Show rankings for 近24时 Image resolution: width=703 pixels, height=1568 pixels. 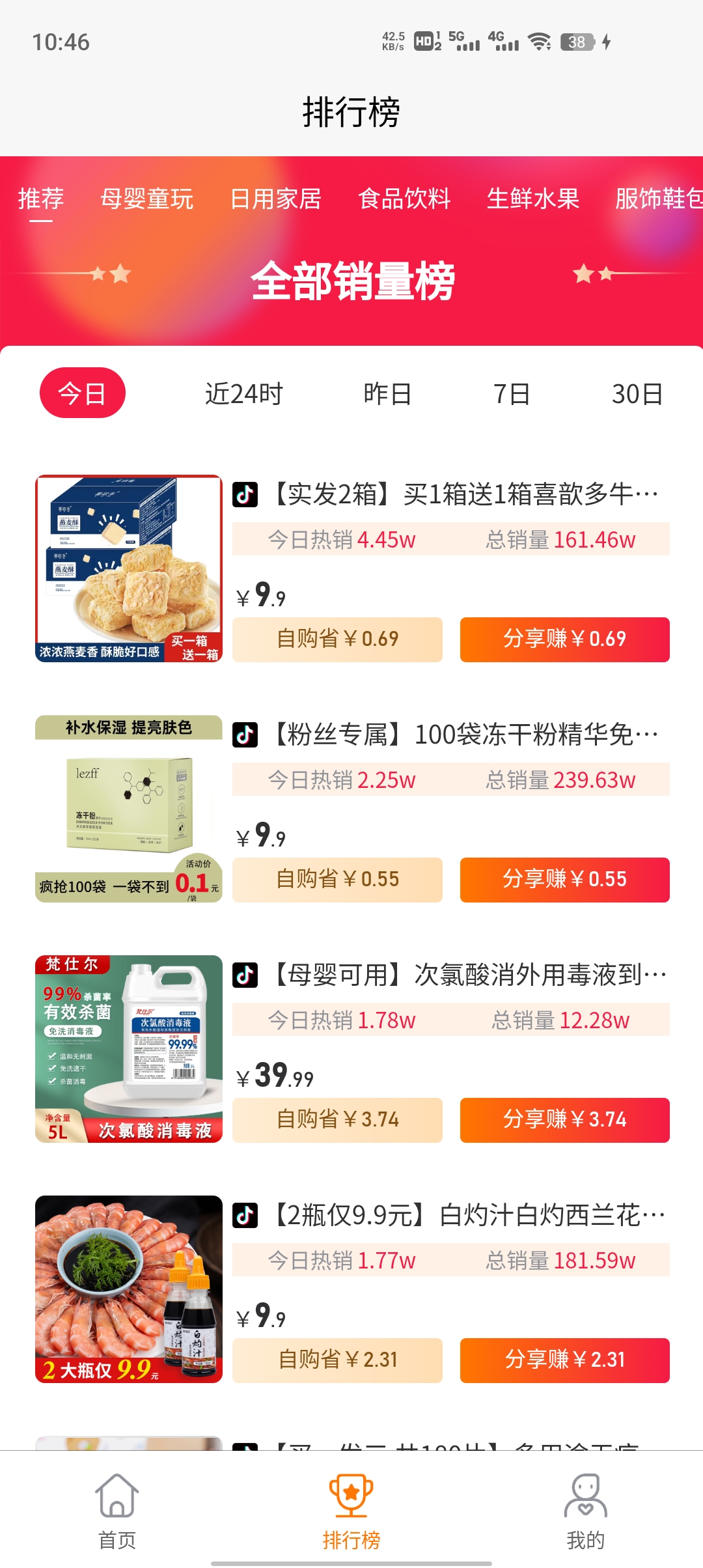click(243, 394)
